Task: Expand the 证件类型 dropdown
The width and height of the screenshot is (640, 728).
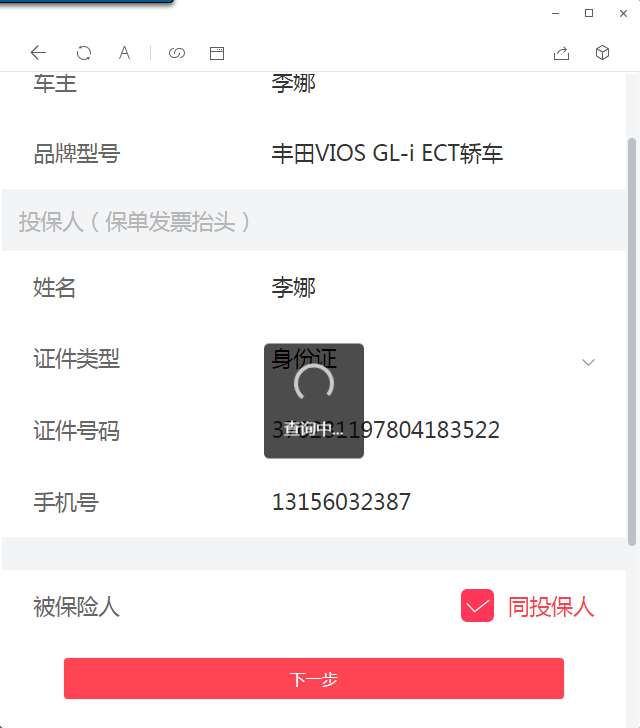Action: 588,362
